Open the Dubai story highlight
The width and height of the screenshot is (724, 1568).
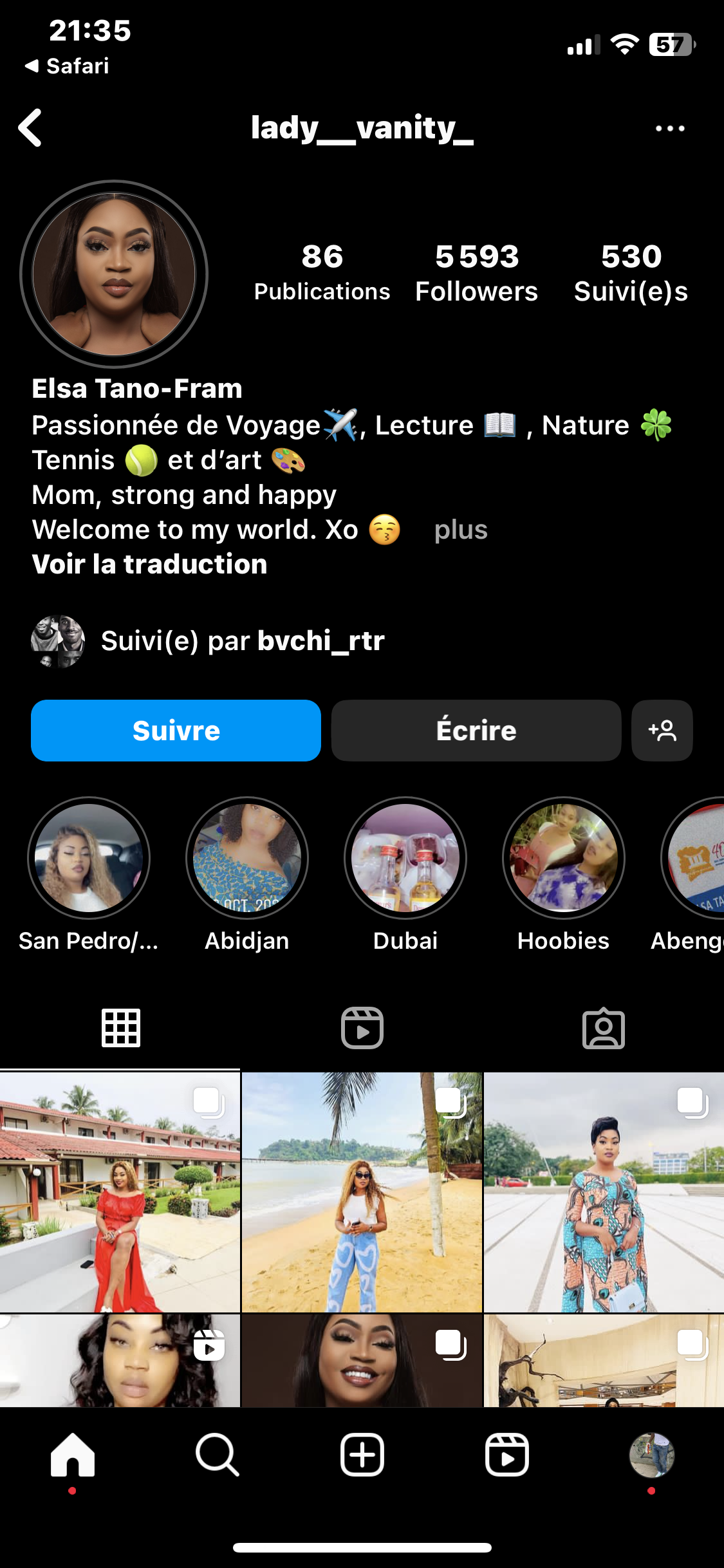tap(405, 858)
